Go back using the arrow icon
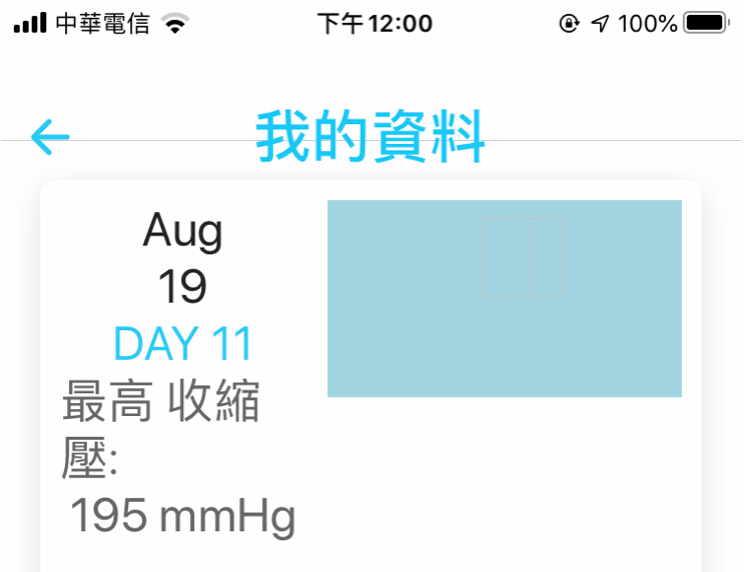The height and width of the screenshot is (572, 747). tap(50, 137)
